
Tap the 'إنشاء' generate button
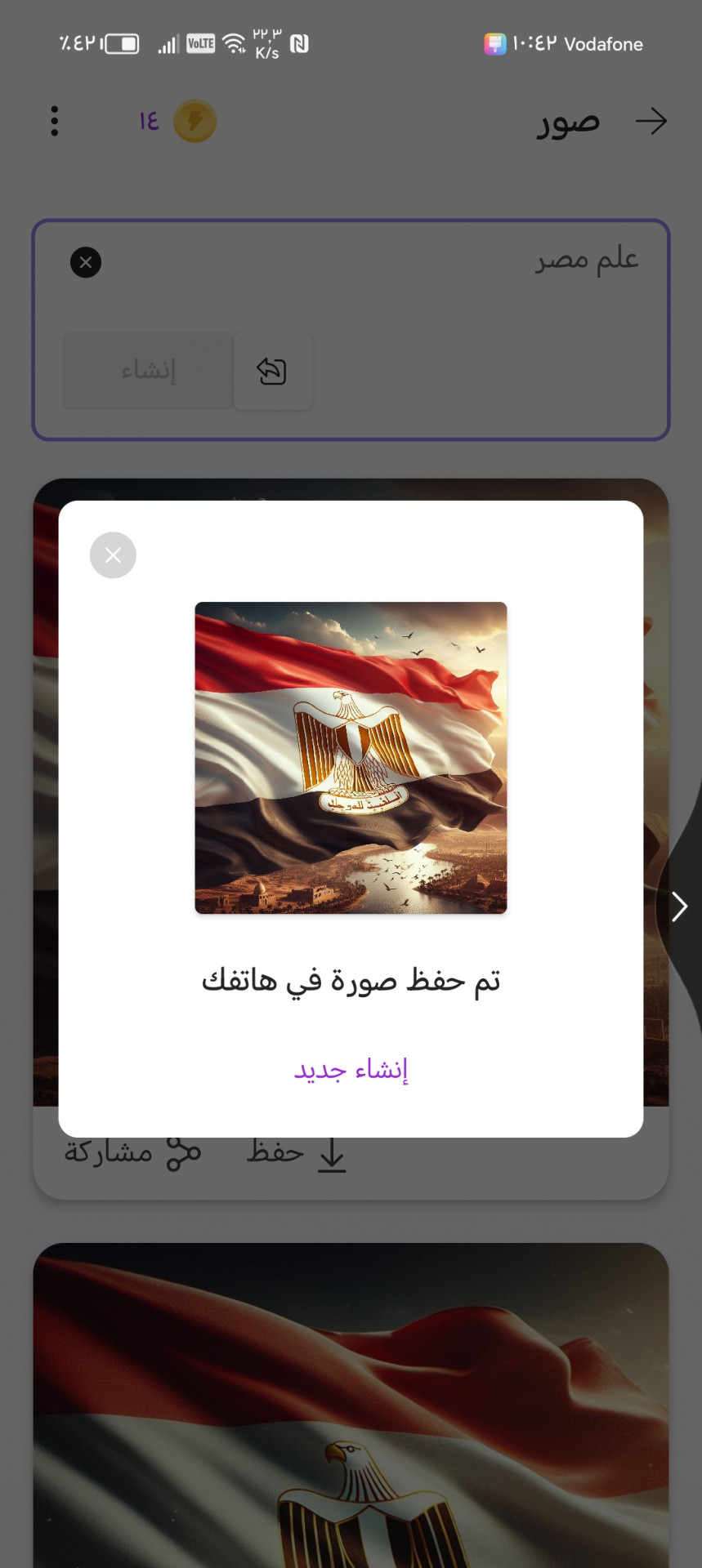148,371
